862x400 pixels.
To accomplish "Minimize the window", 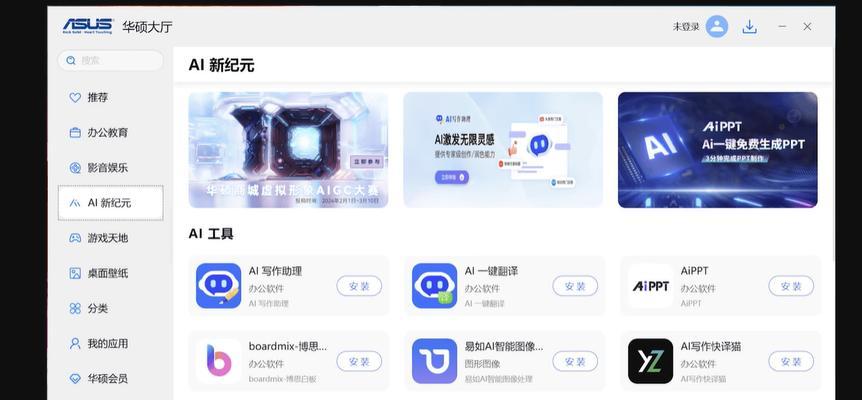I will tap(782, 27).
